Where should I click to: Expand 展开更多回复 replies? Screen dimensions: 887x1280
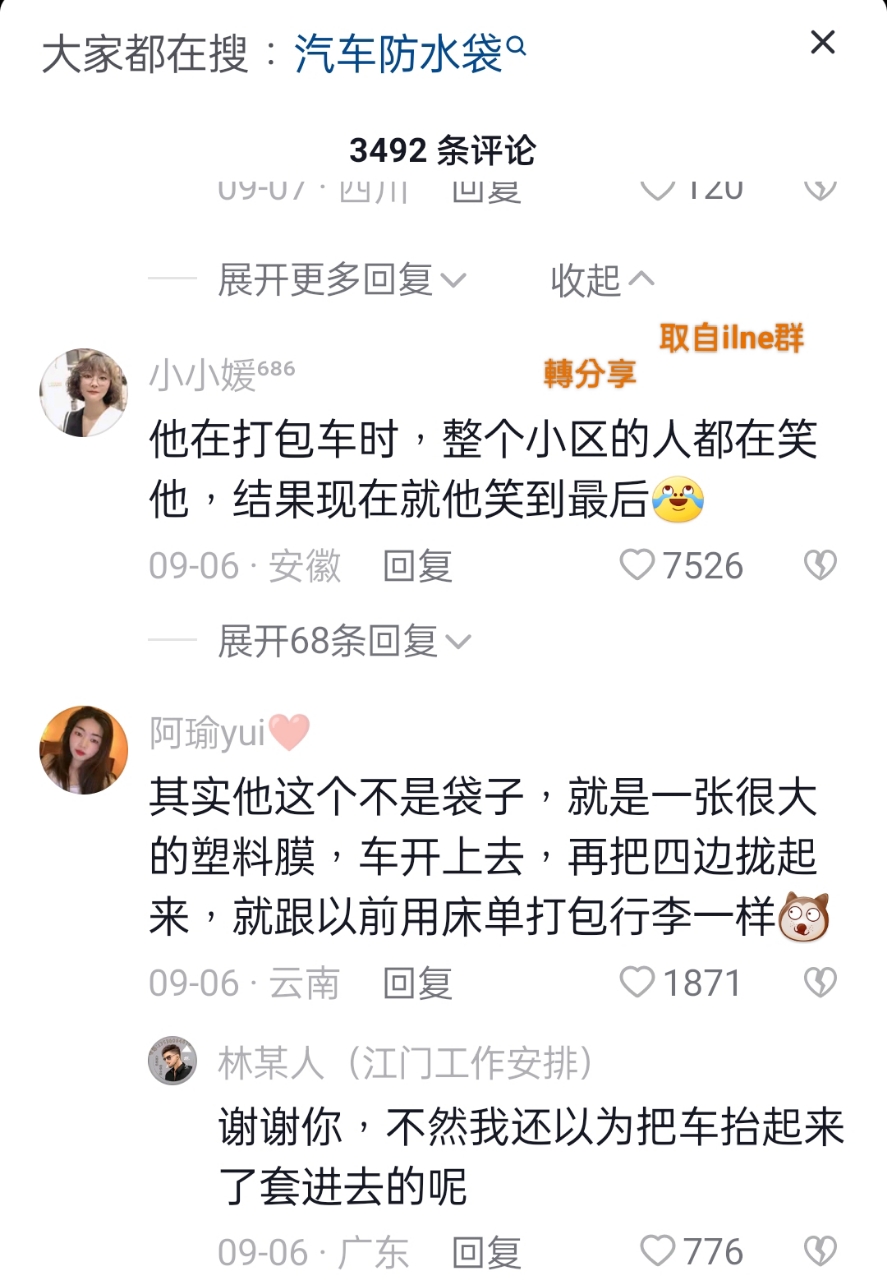[342, 280]
